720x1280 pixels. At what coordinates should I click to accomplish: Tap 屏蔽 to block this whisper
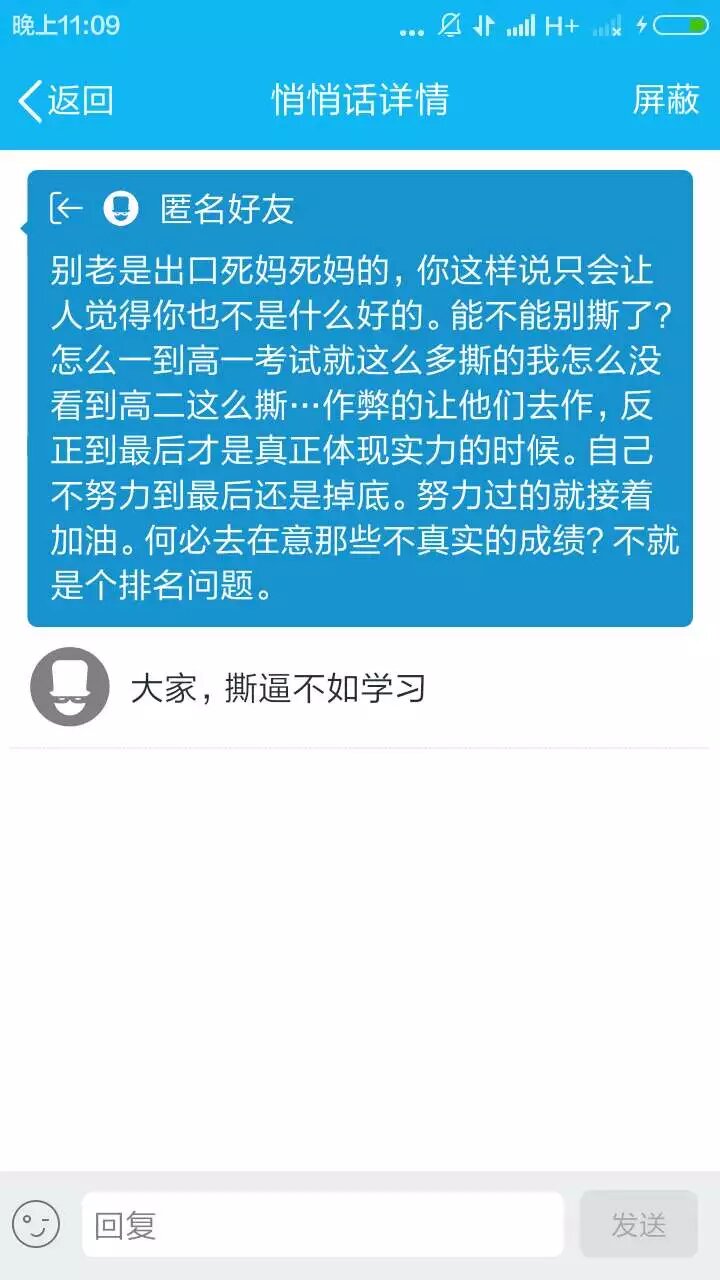coord(665,100)
